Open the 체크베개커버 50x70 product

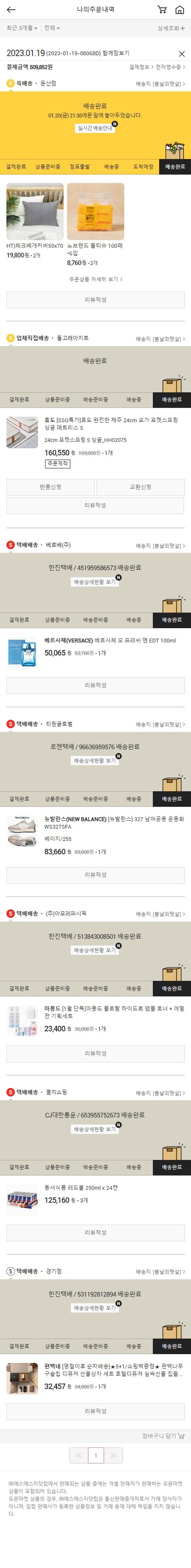coord(35,212)
